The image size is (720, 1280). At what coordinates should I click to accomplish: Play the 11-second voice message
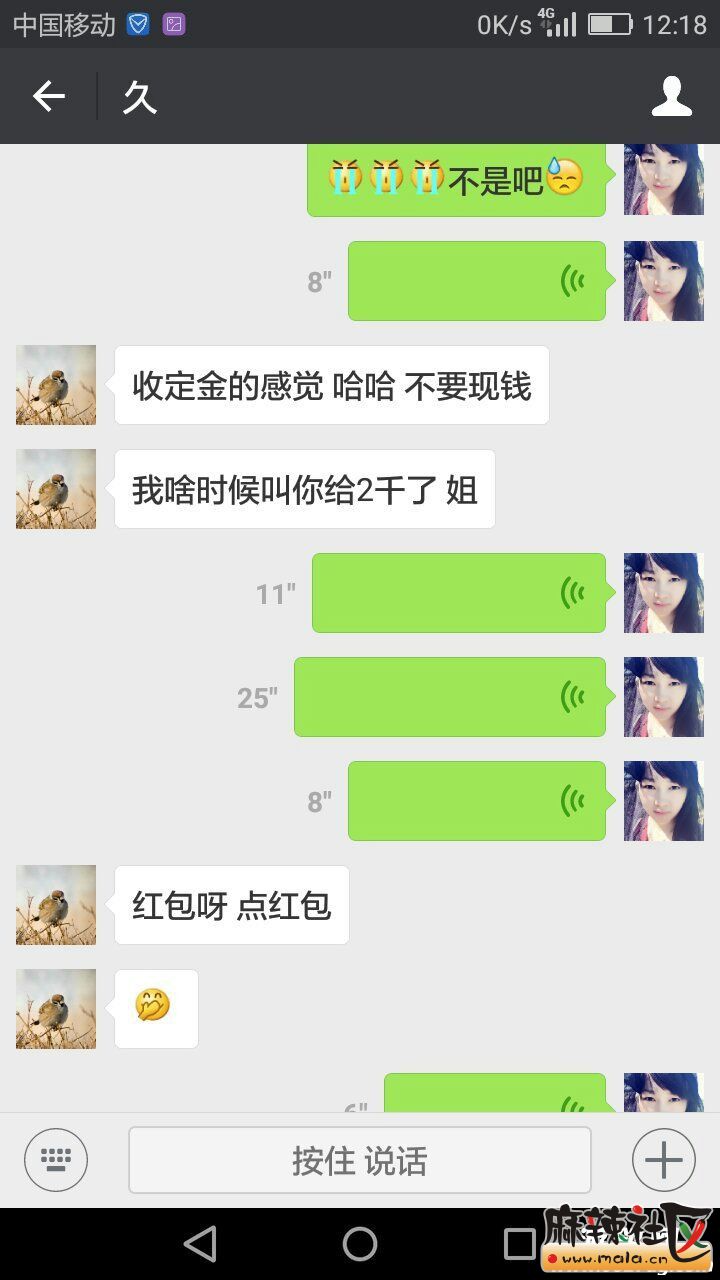point(458,593)
